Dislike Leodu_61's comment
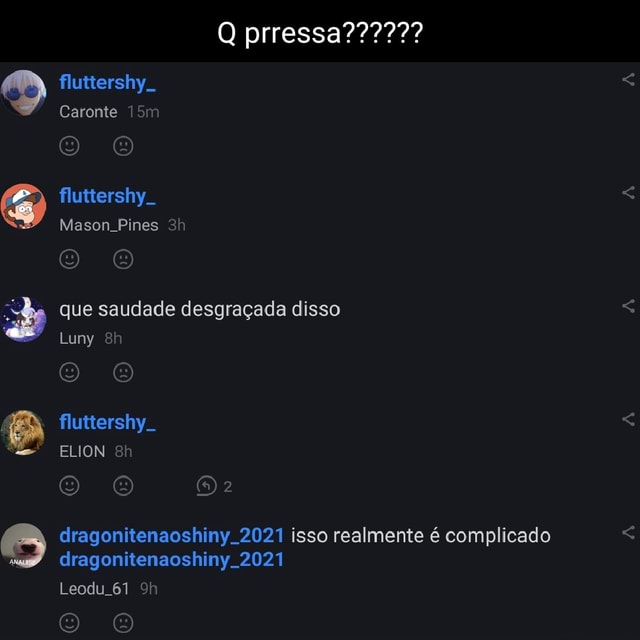This screenshot has width=640, height=640. (x=122, y=623)
